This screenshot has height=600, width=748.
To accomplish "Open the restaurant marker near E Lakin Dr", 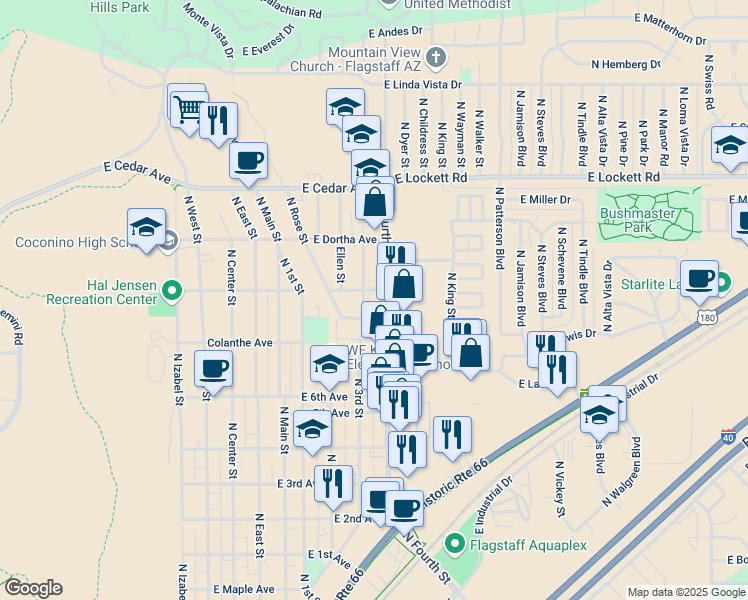I will click(557, 373).
